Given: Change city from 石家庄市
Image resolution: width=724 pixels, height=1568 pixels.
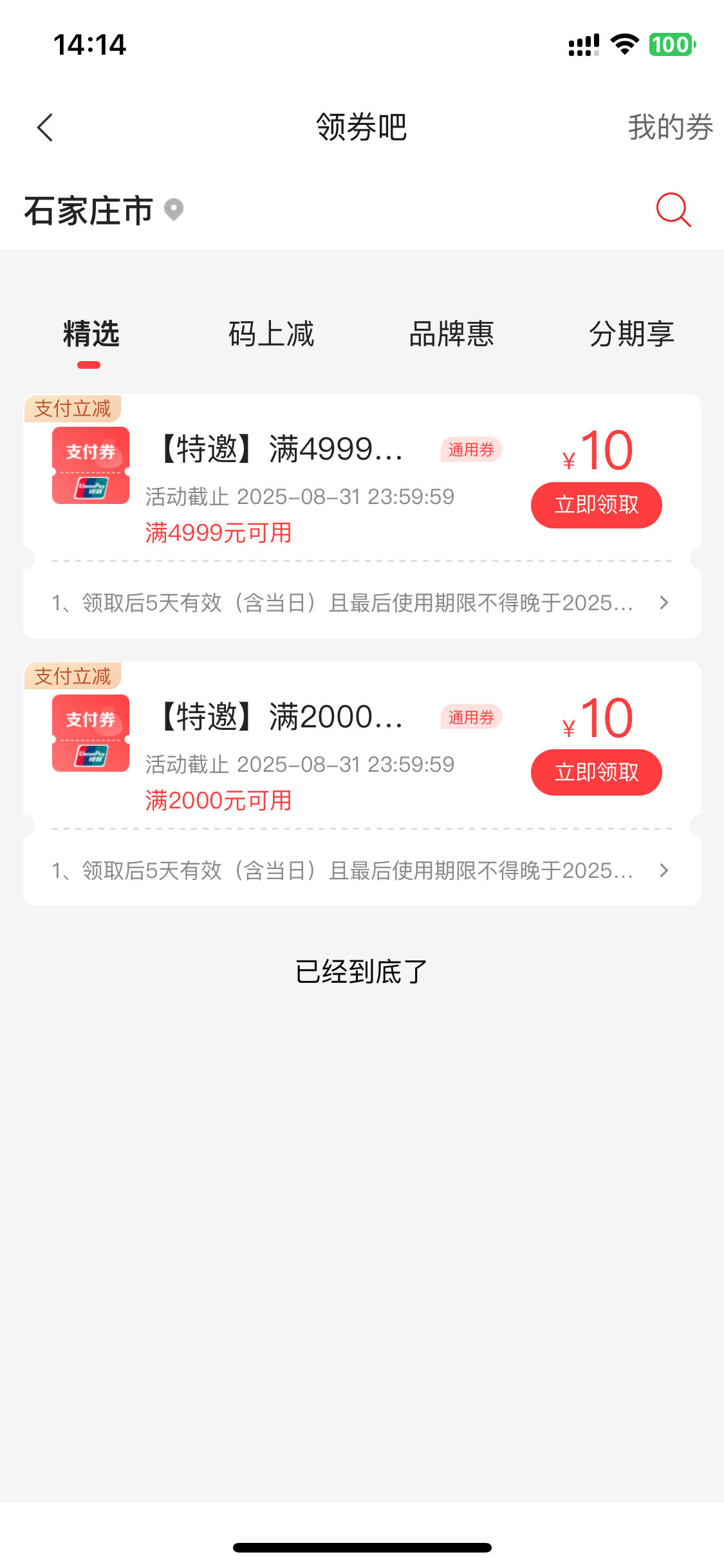Looking at the screenshot, I should (x=104, y=210).
